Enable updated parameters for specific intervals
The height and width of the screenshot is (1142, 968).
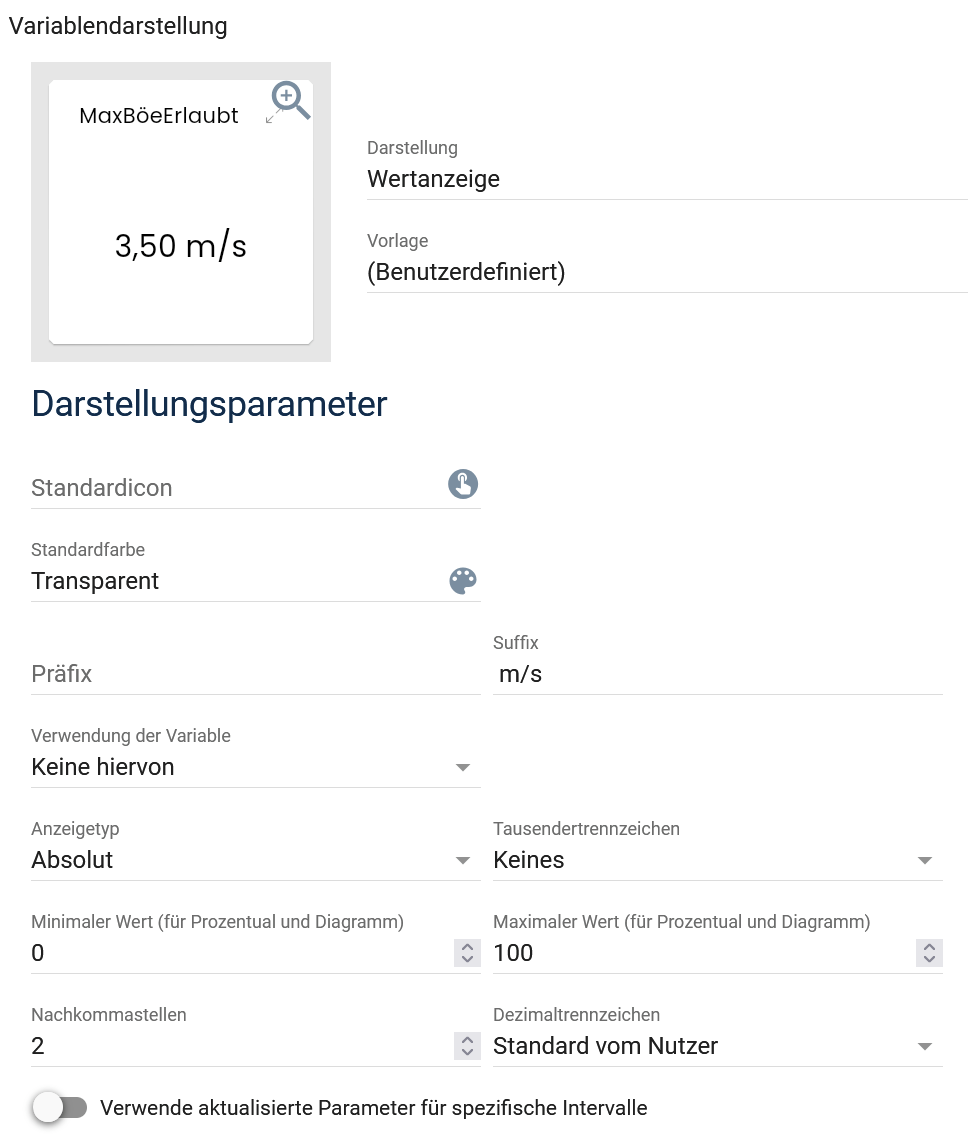60,1108
